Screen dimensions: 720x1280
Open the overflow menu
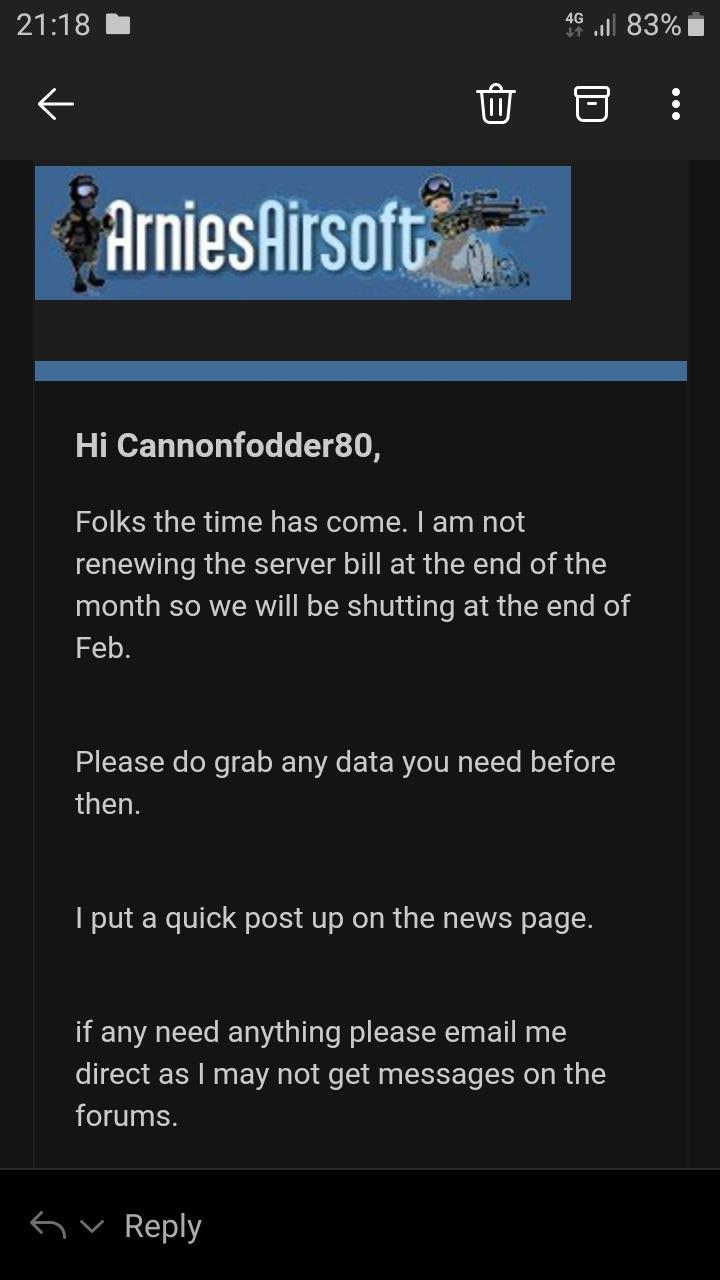tap(676, 104)
